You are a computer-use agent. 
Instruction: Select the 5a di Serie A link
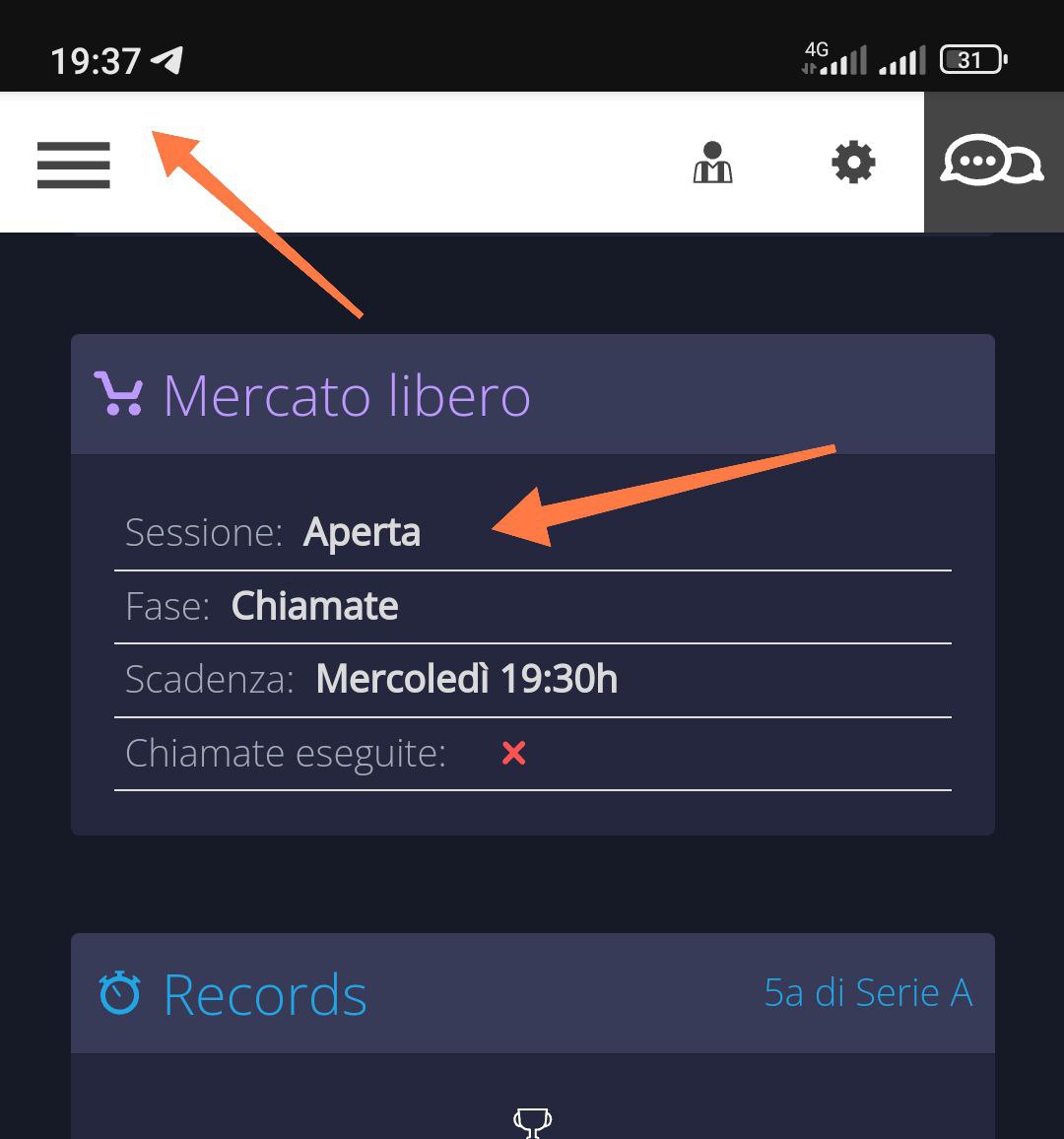pyautogui.click(x=868, y=993)
